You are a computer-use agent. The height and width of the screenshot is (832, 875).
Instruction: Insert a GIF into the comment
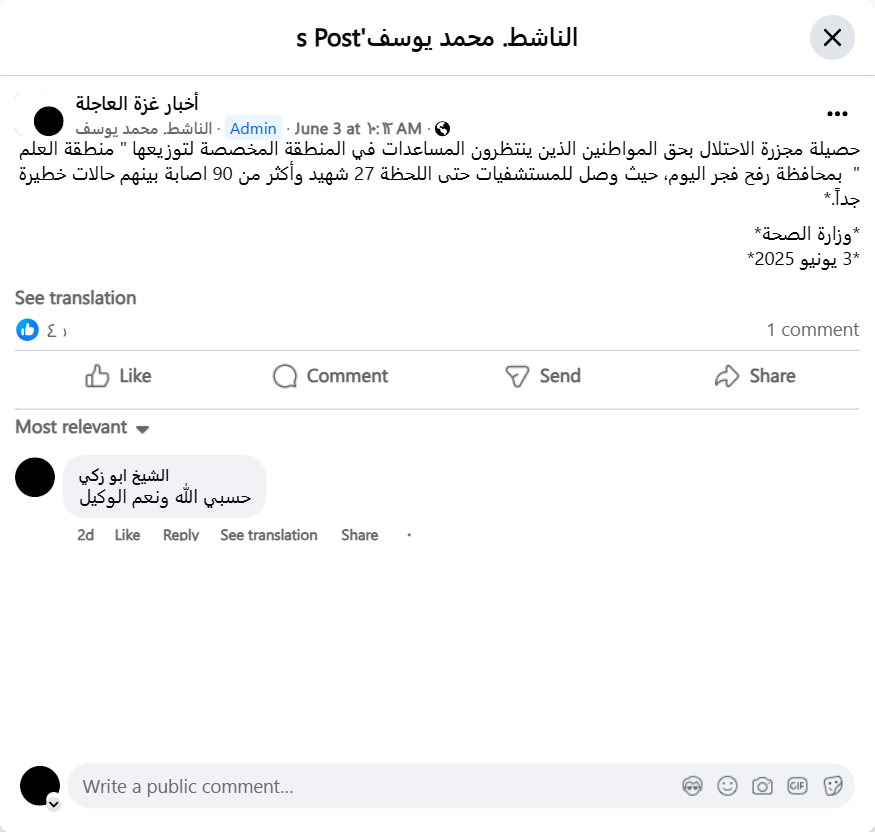(x=797, y=786)
